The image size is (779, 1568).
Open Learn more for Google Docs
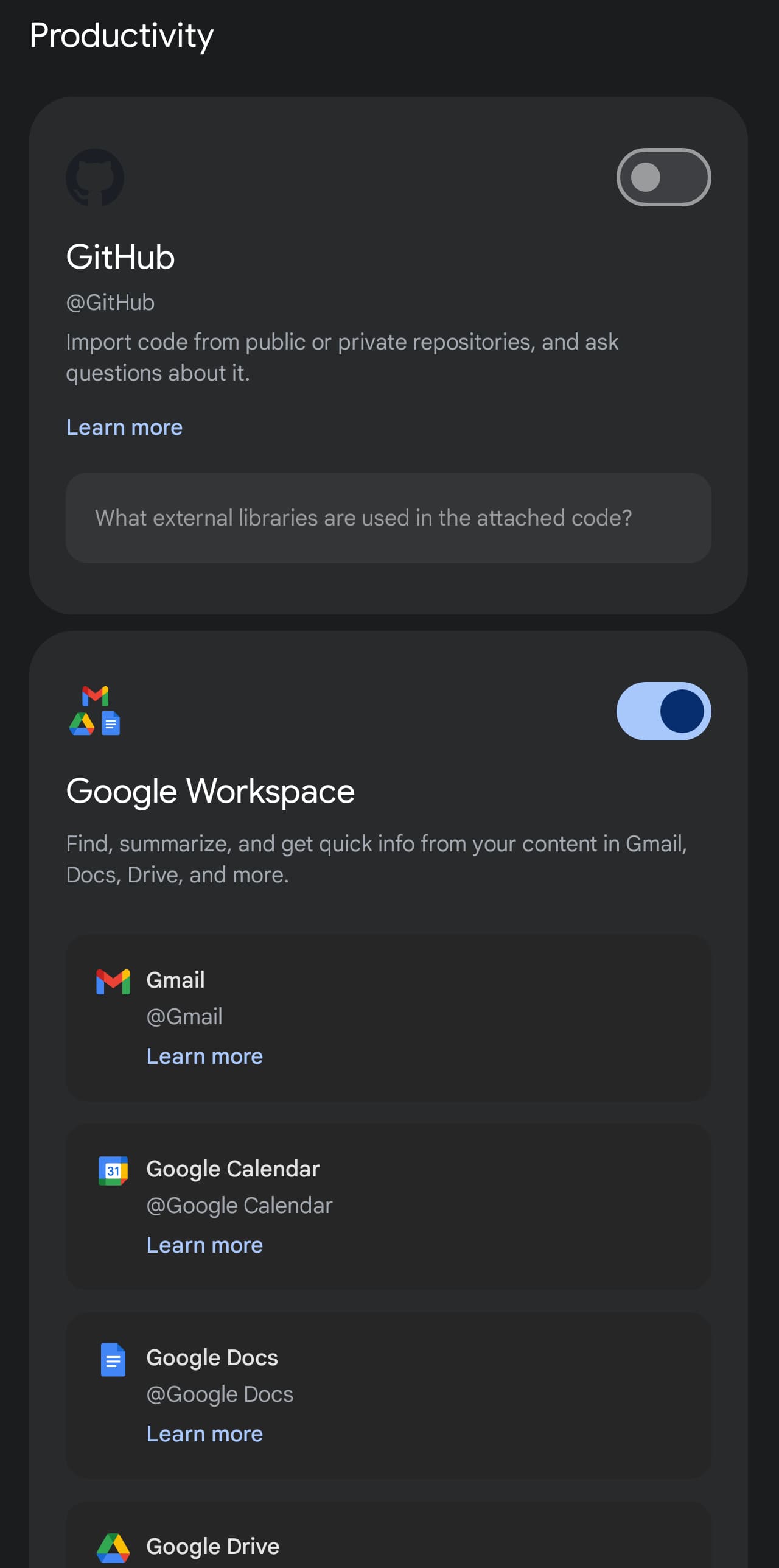(204, 1434)
